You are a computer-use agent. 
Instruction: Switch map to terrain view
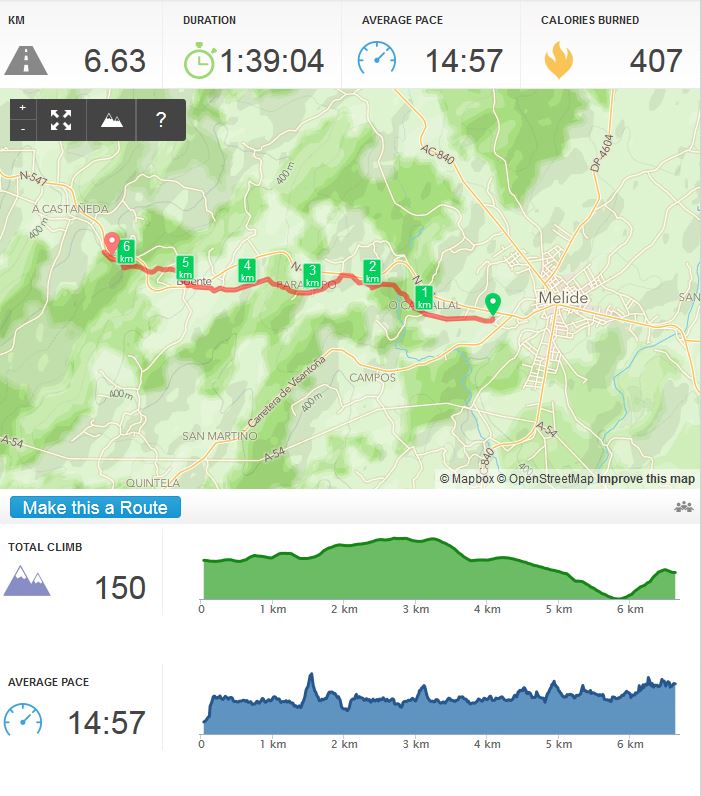[111, 120]
